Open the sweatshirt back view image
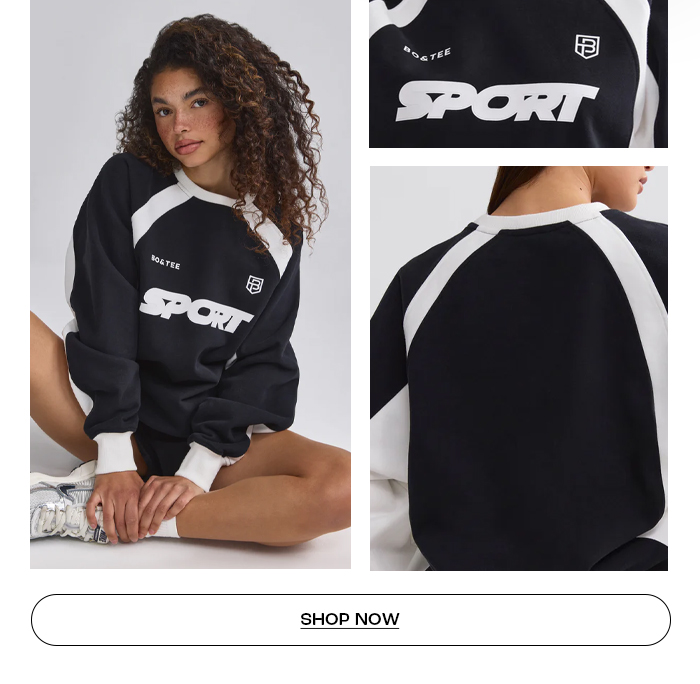Image resolution: width=700 pixels, height=684 pixels. (518, 368)
